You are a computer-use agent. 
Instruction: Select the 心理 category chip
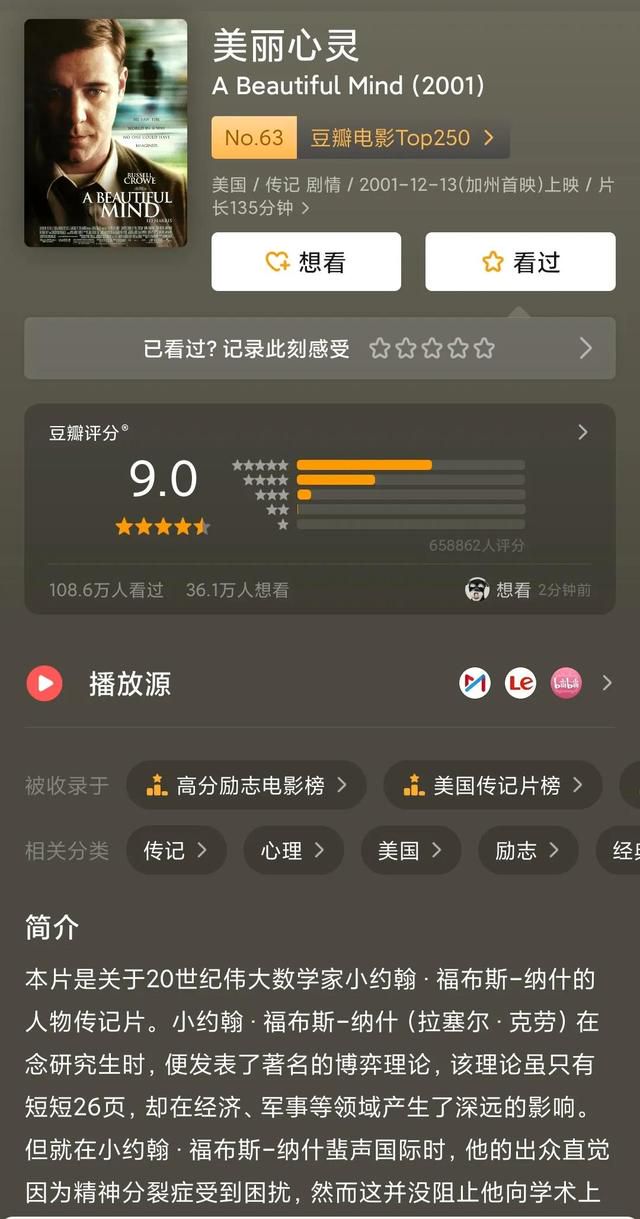point(293,851)
